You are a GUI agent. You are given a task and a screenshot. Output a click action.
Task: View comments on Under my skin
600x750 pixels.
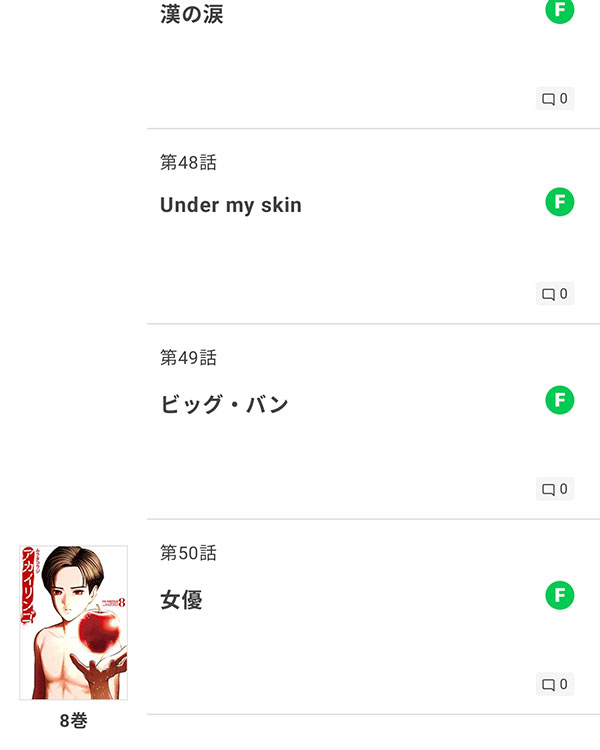(554, 294)
